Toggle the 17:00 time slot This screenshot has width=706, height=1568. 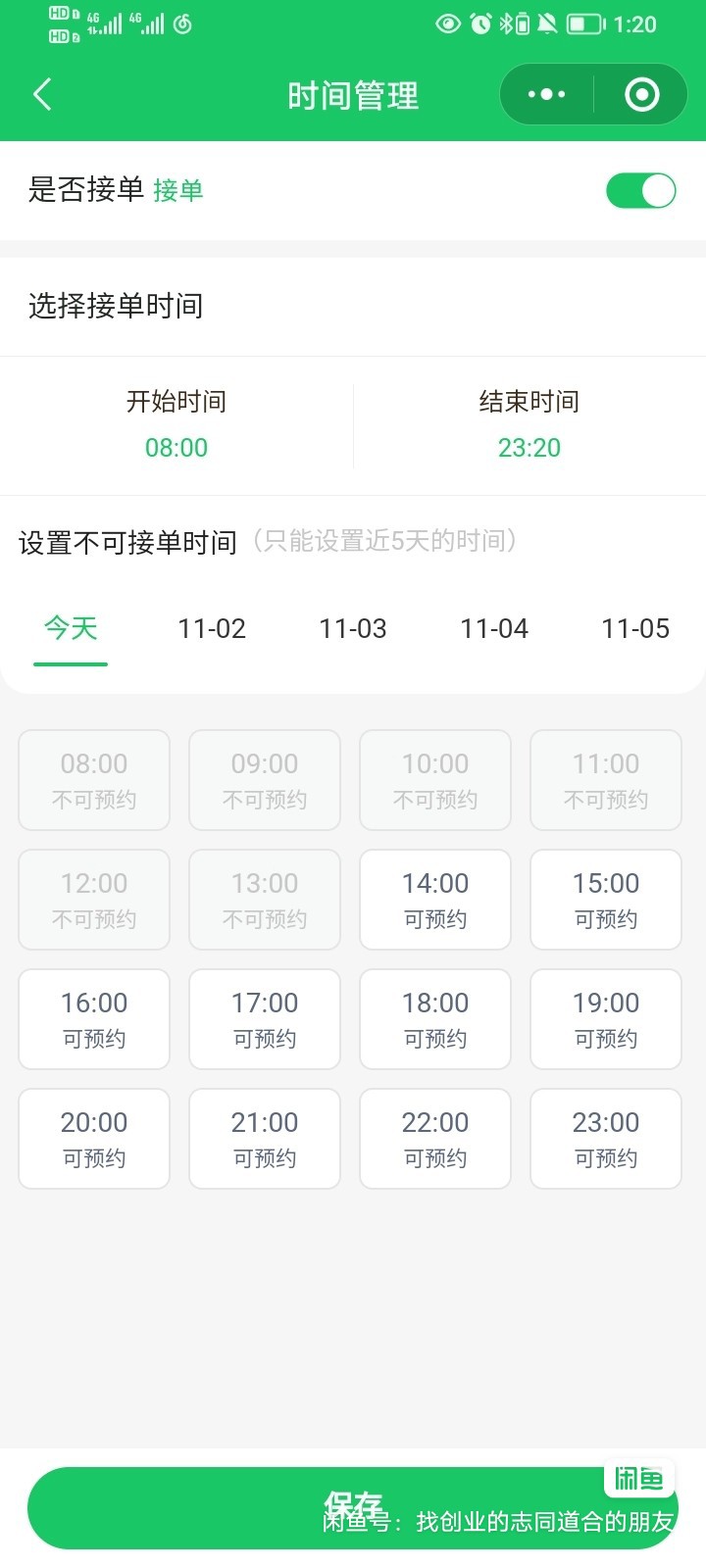coord(265,1019)
